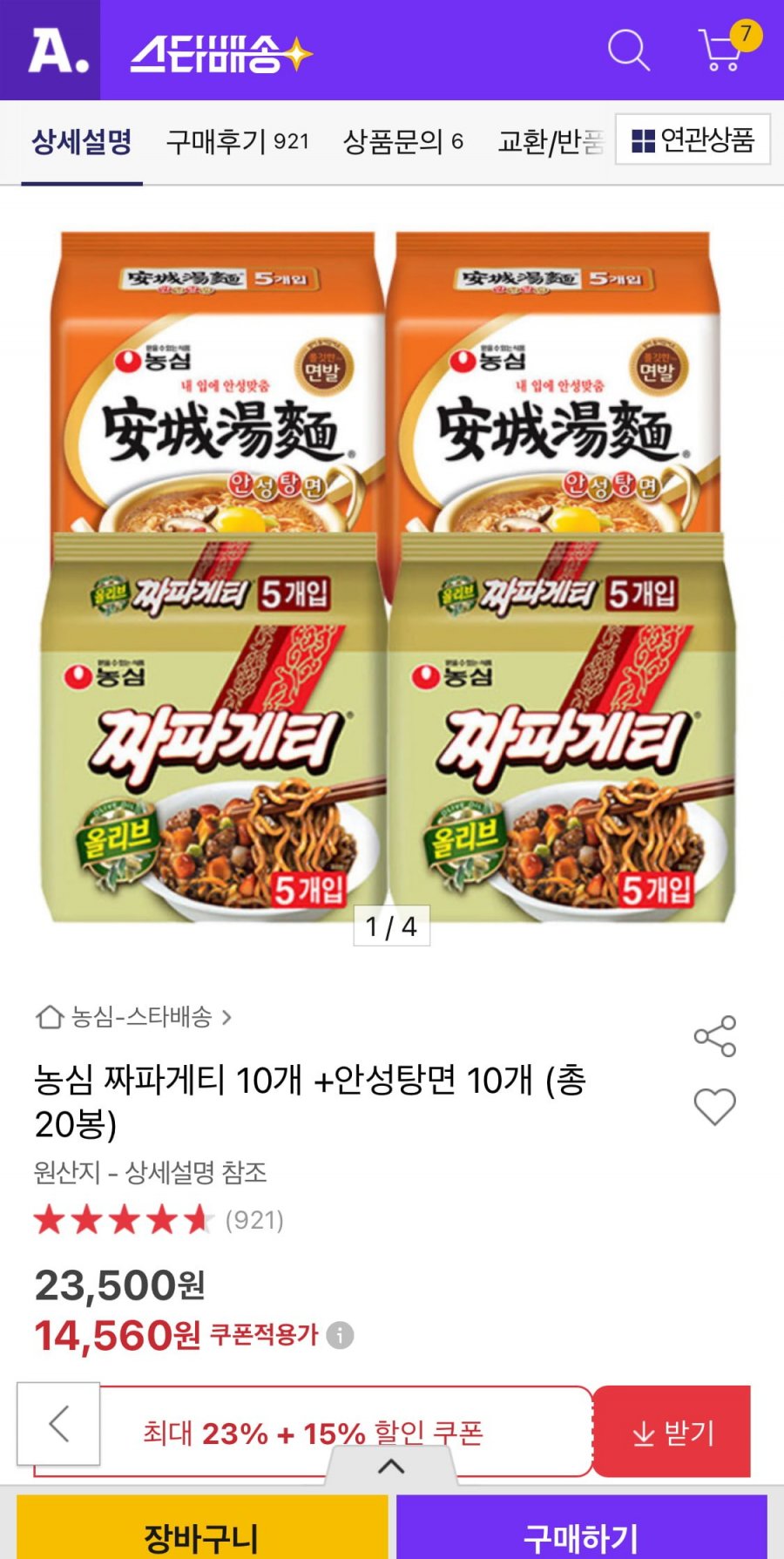Show 쿠폰적용가 info tooltip
Screen dimensions: 784x1559
tap(340, 1335)
